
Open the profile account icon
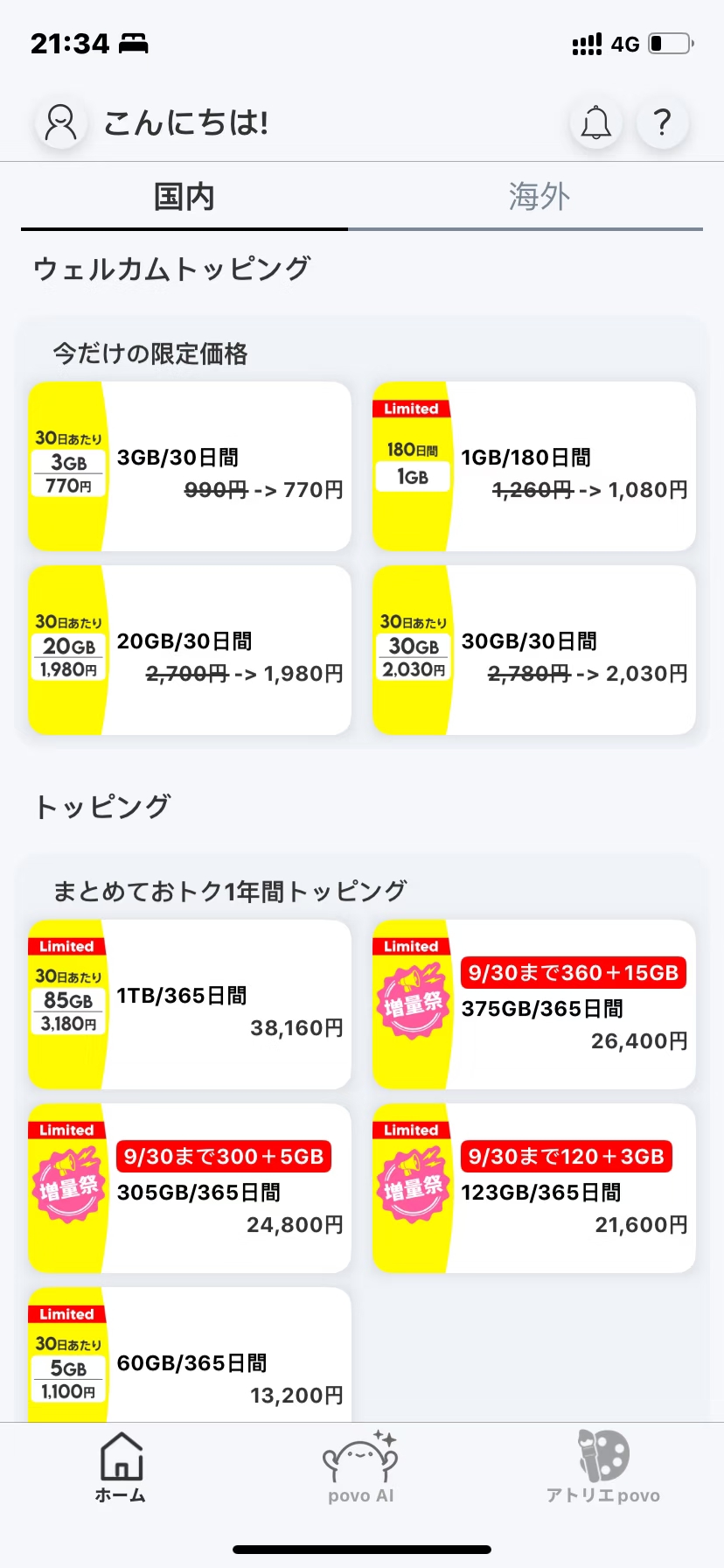pos(61,122)
